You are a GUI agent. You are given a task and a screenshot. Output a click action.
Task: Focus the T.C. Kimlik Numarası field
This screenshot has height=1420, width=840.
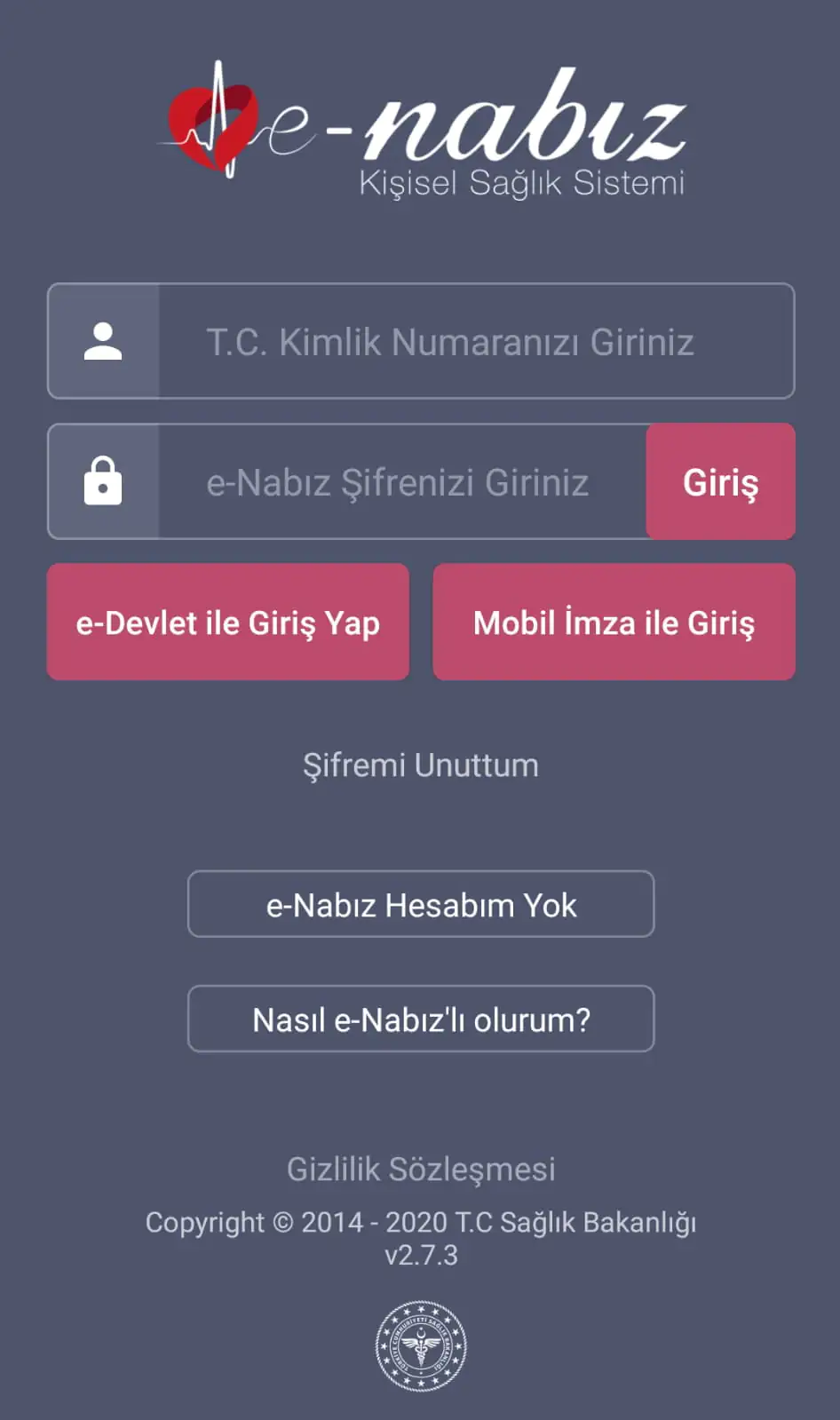(475, 342)
